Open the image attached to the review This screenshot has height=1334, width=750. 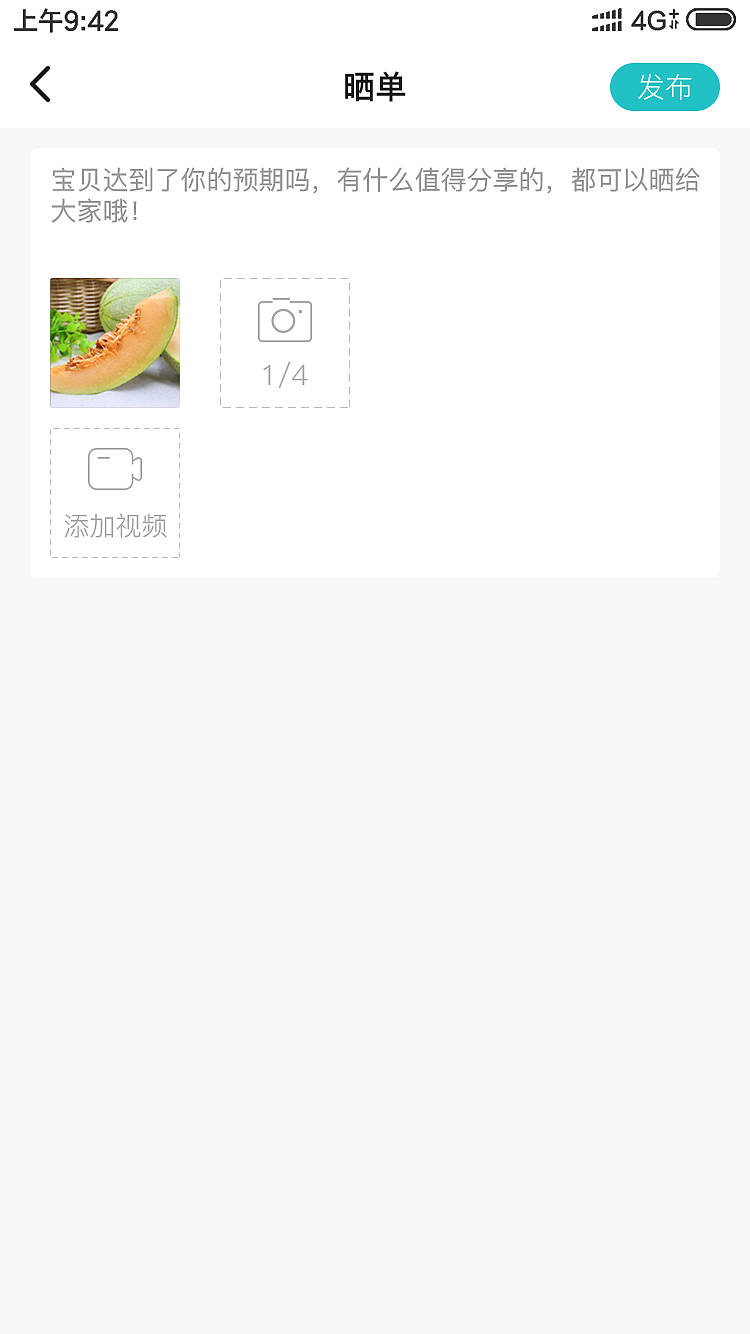114,343
